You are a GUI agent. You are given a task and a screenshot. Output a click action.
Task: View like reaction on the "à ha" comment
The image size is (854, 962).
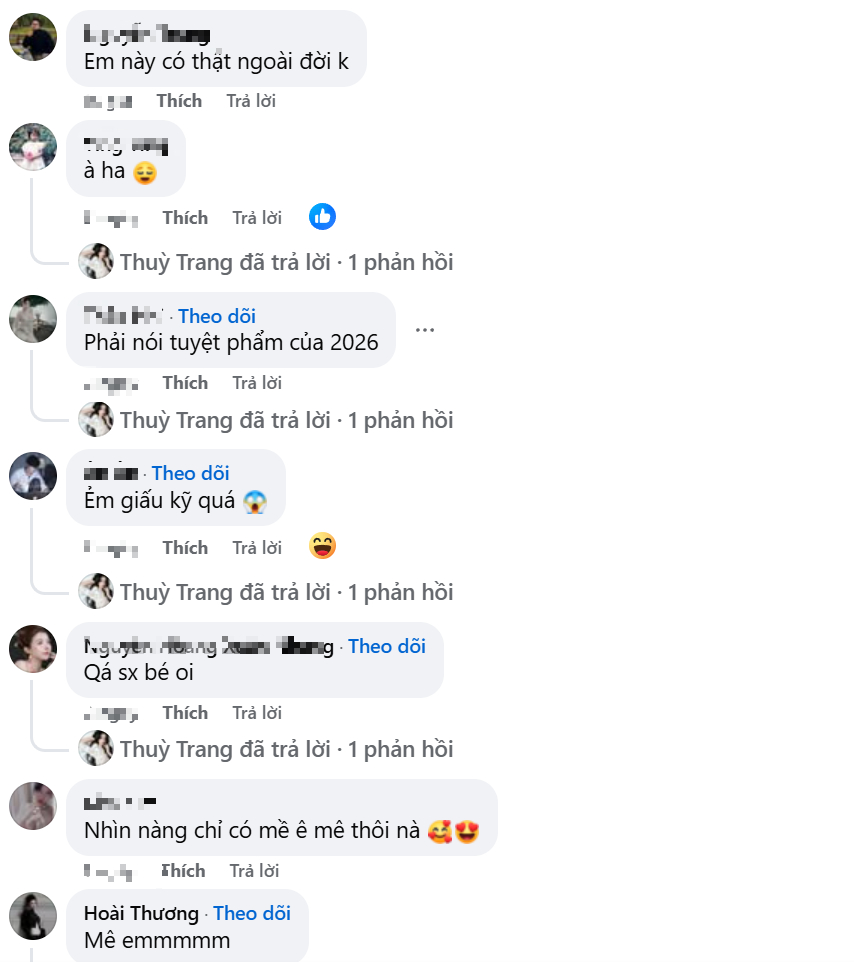pos(322,217)
